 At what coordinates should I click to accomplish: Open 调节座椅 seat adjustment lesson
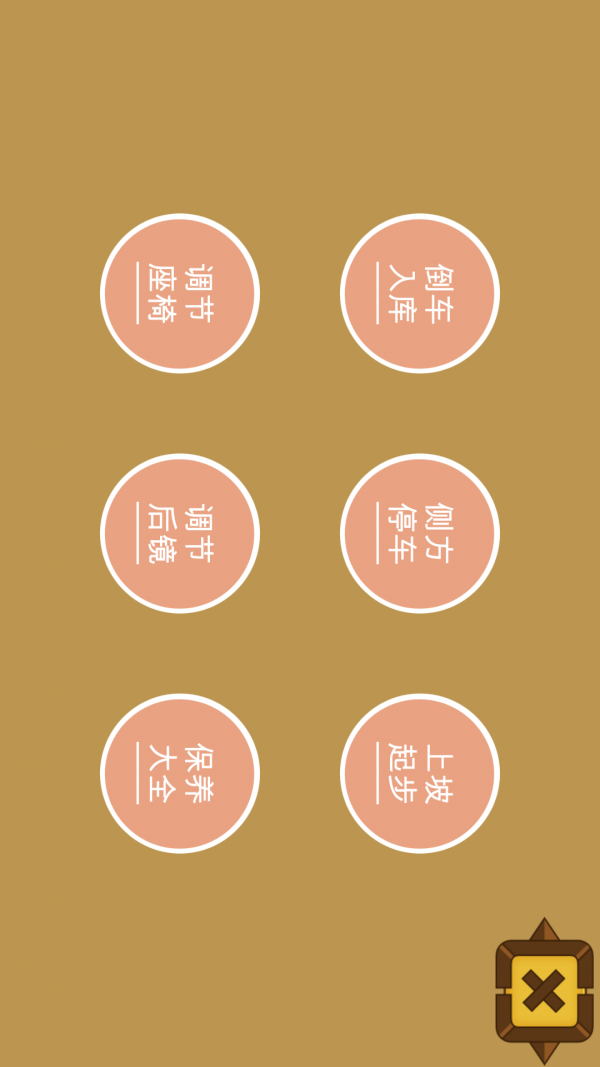(x=180, y=293)
